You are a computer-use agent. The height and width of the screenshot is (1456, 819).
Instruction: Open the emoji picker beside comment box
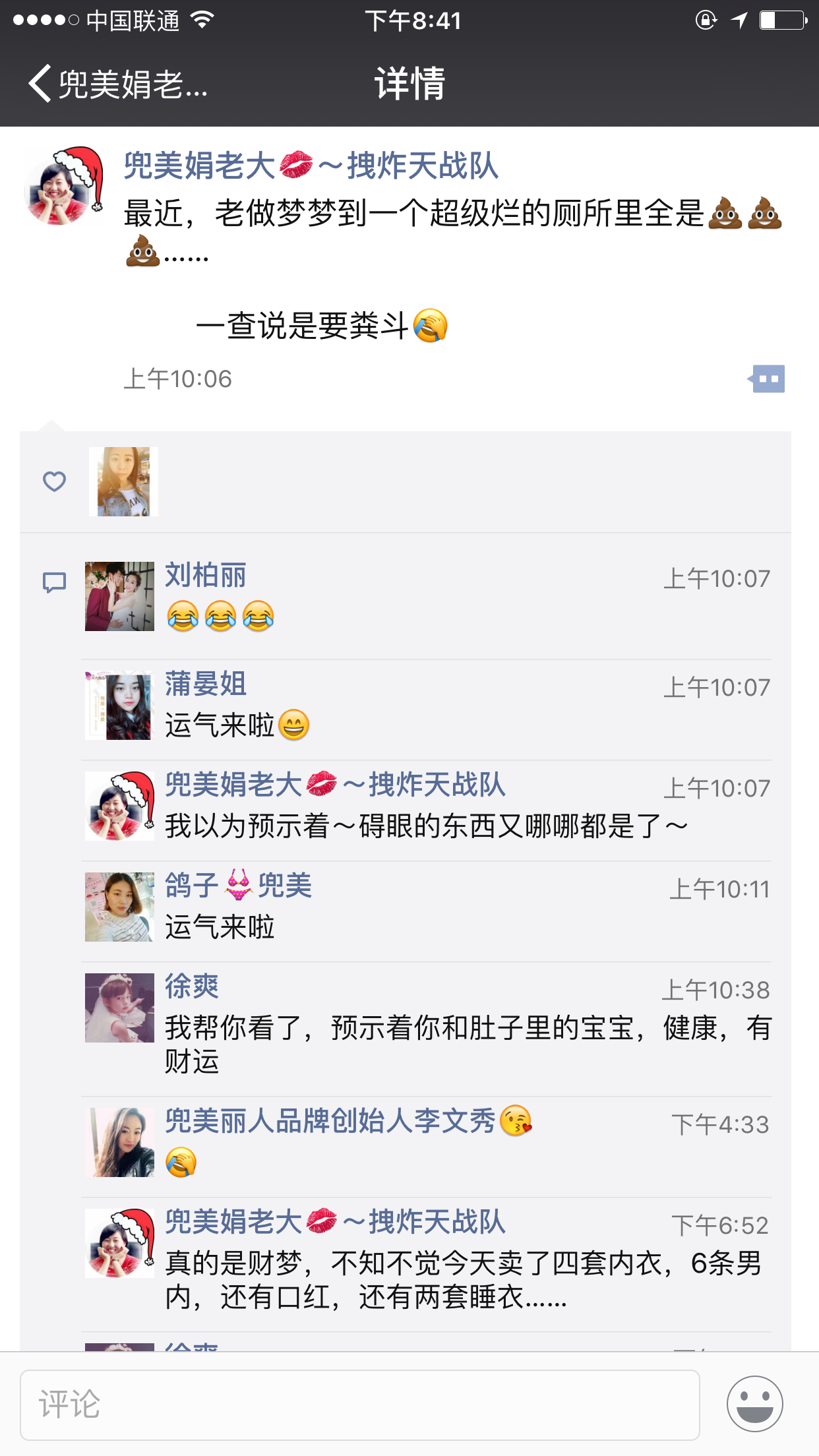(x=754, y=1404)
